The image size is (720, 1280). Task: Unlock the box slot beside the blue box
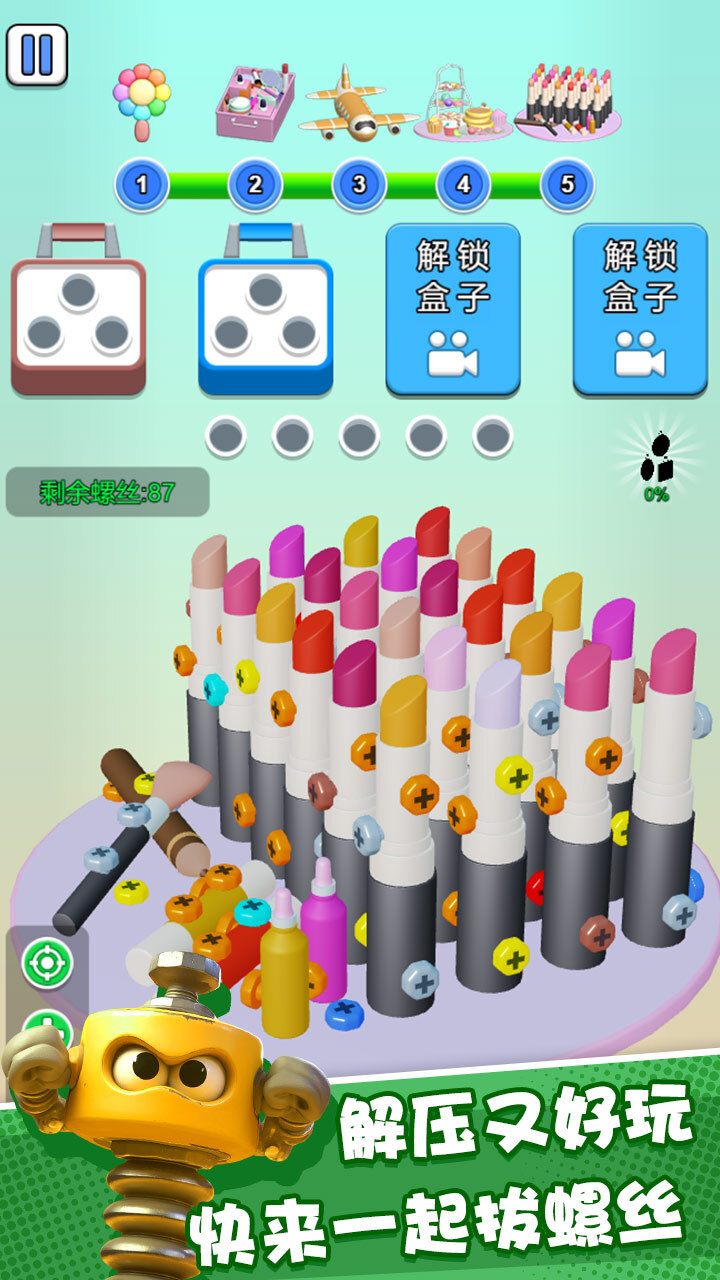click(x=453, y=309)
